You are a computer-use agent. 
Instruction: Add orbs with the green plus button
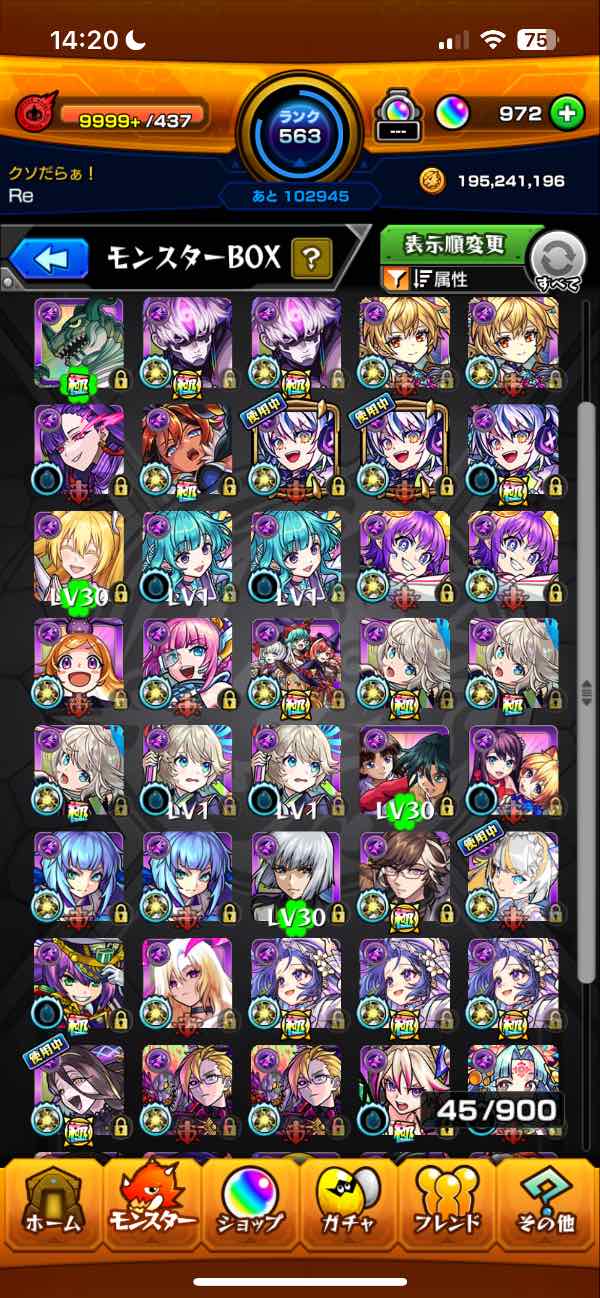(567, 114)
